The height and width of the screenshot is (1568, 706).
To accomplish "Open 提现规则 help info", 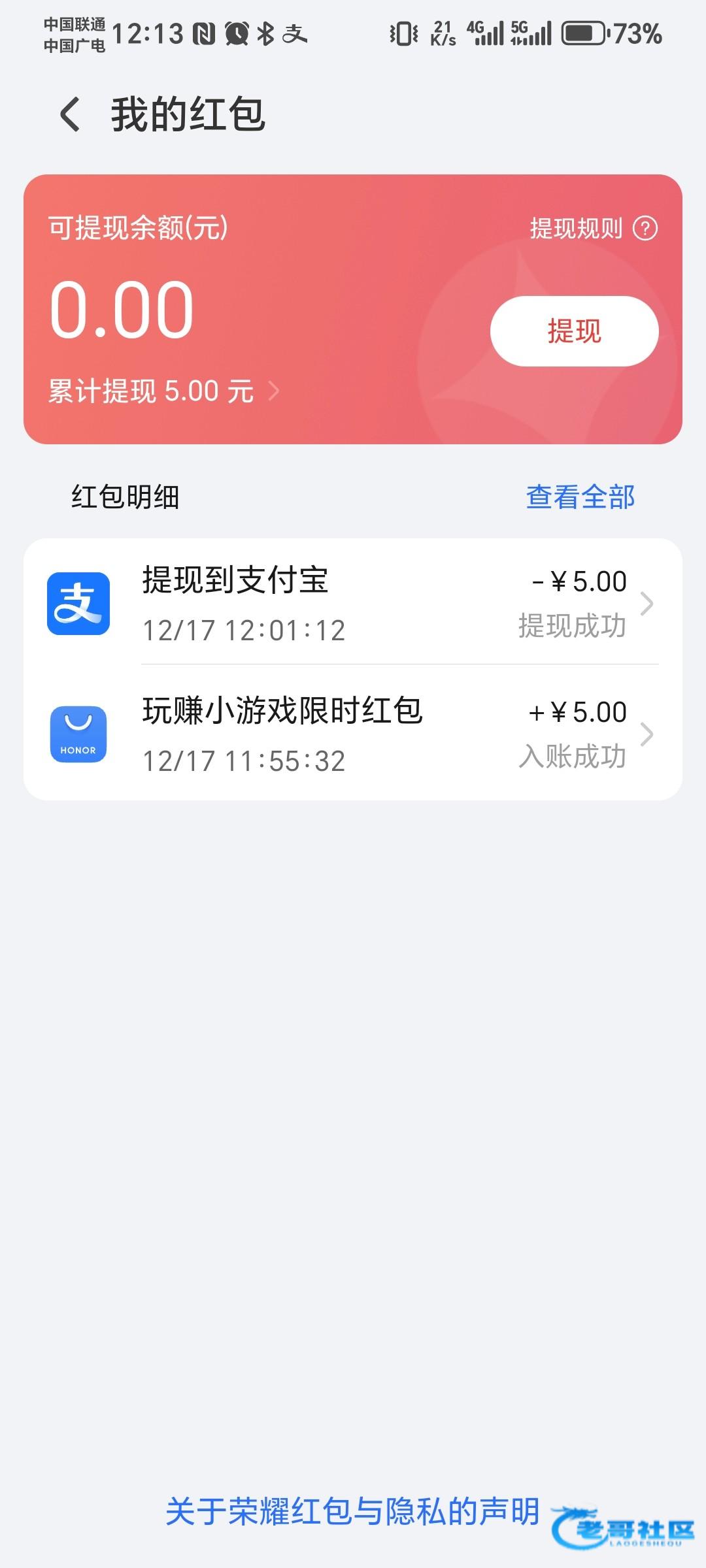I will pyautogui.click(x=593, y=229).
